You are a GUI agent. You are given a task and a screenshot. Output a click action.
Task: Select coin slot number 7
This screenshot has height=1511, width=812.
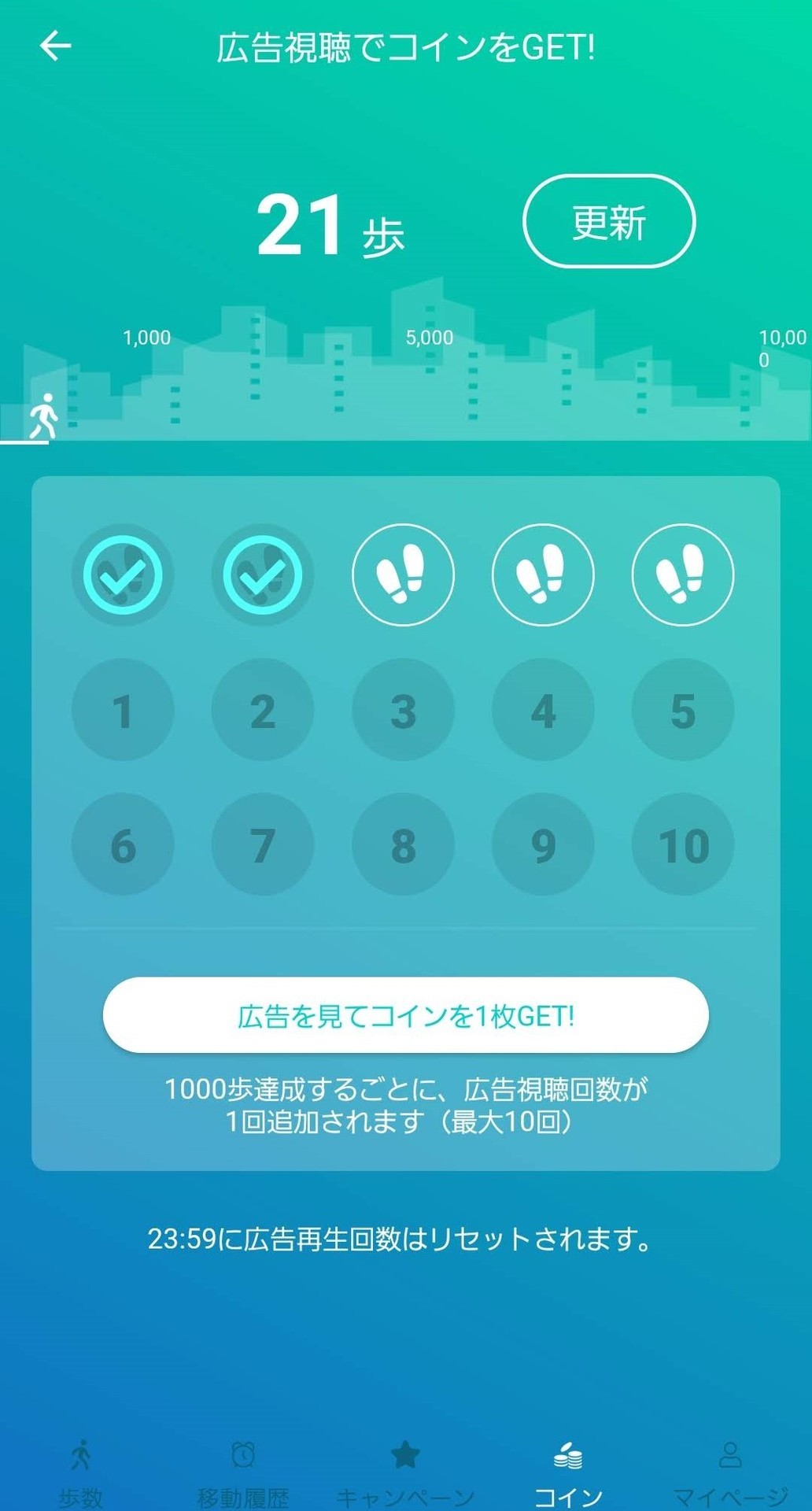tap(263, 844)
